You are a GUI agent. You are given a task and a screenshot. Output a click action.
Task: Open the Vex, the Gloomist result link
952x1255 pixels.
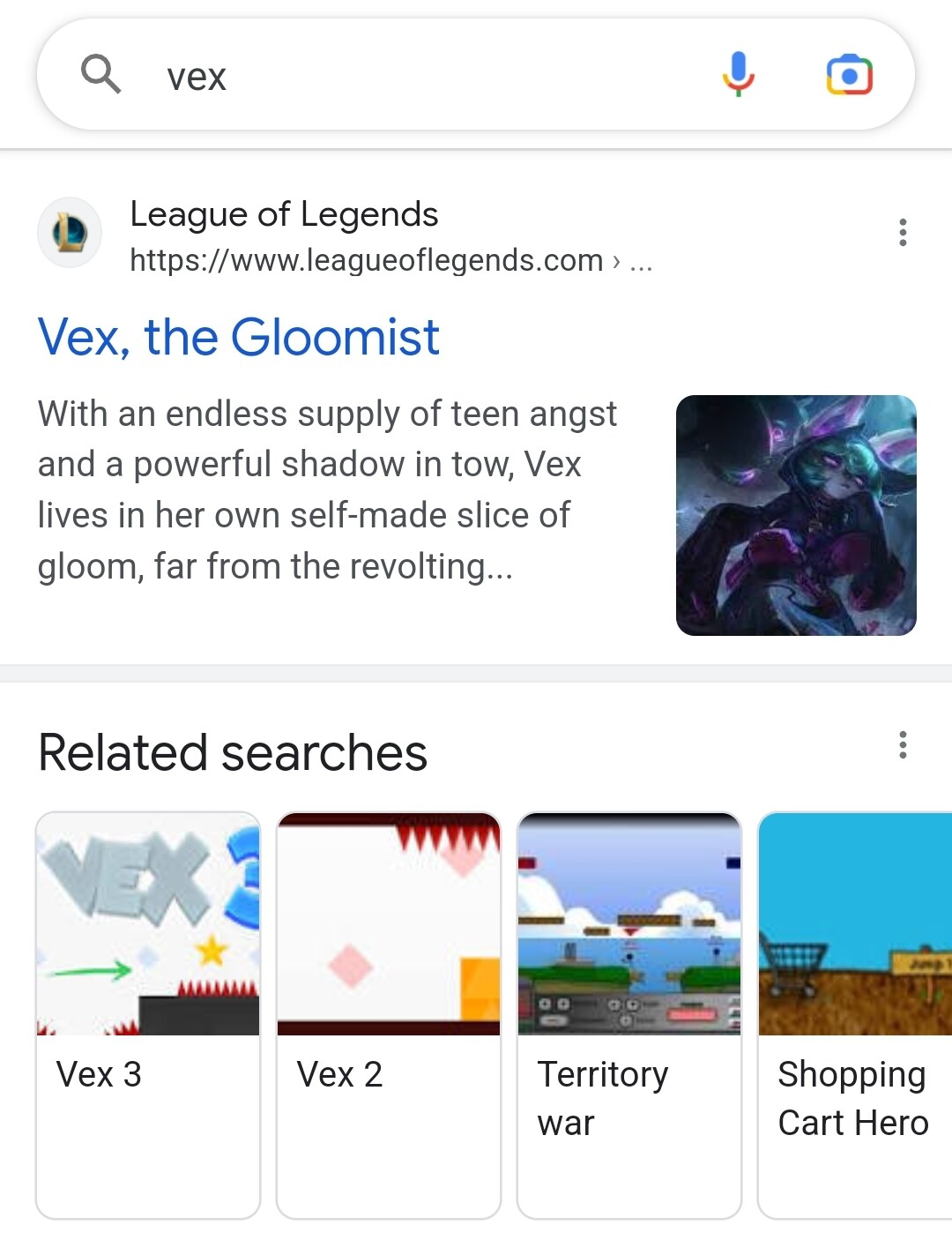click(238, 336)
